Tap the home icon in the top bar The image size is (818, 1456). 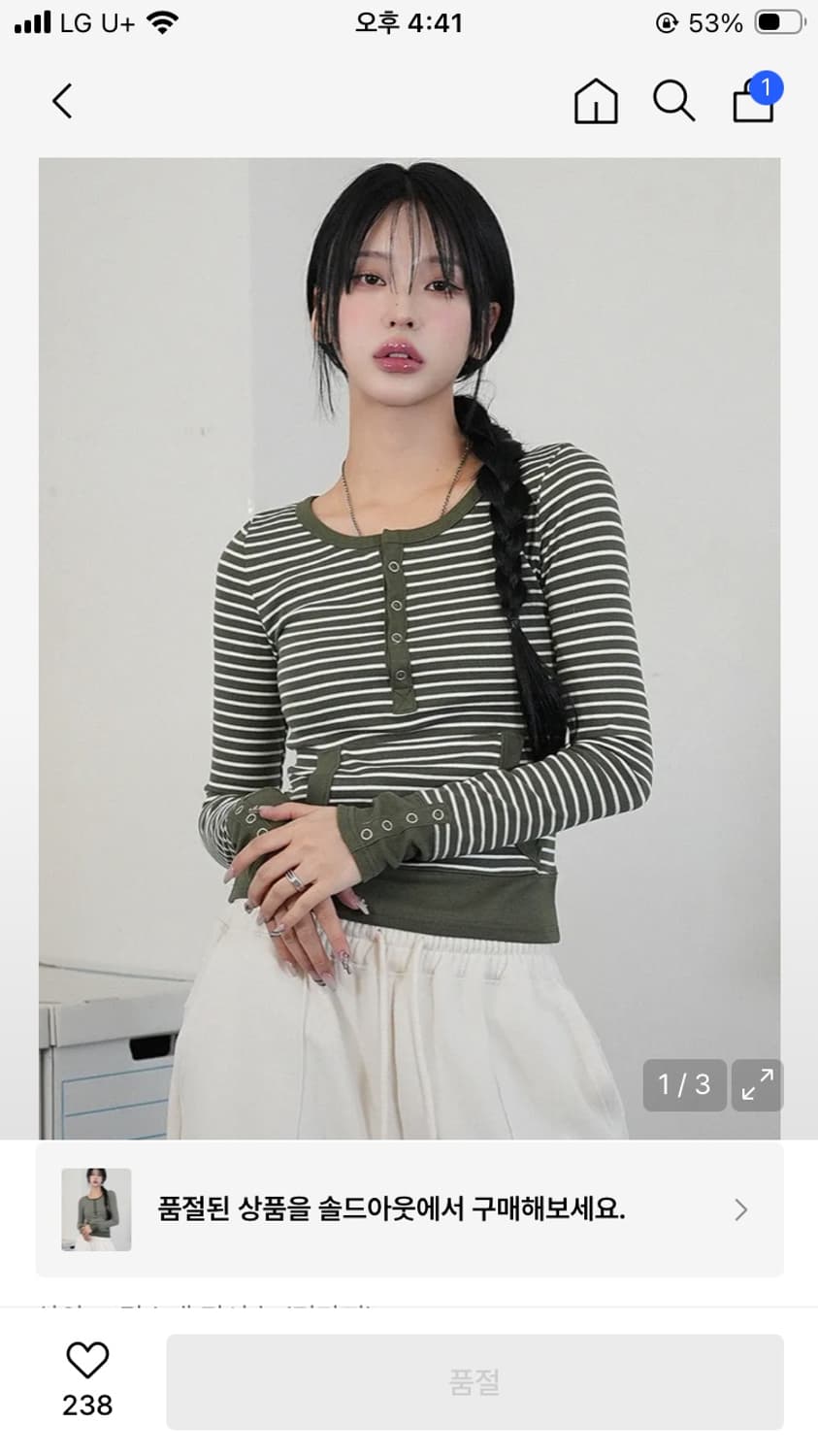pos(596,100)
